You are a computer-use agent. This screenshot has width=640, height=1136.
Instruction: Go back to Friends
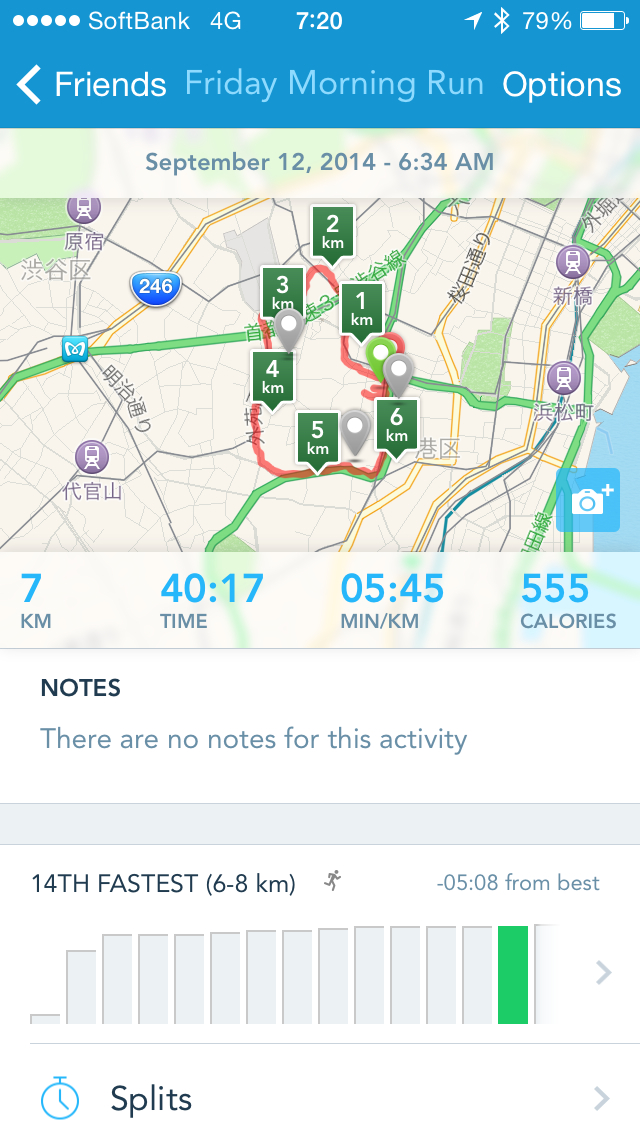92,85
